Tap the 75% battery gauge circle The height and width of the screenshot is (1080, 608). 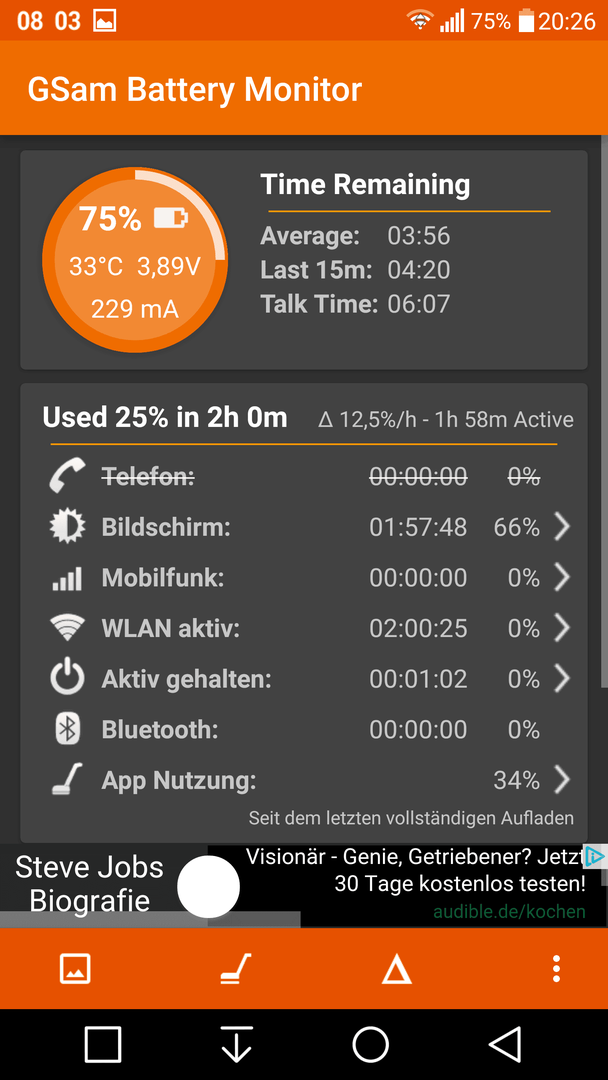[x=134, y=260]
